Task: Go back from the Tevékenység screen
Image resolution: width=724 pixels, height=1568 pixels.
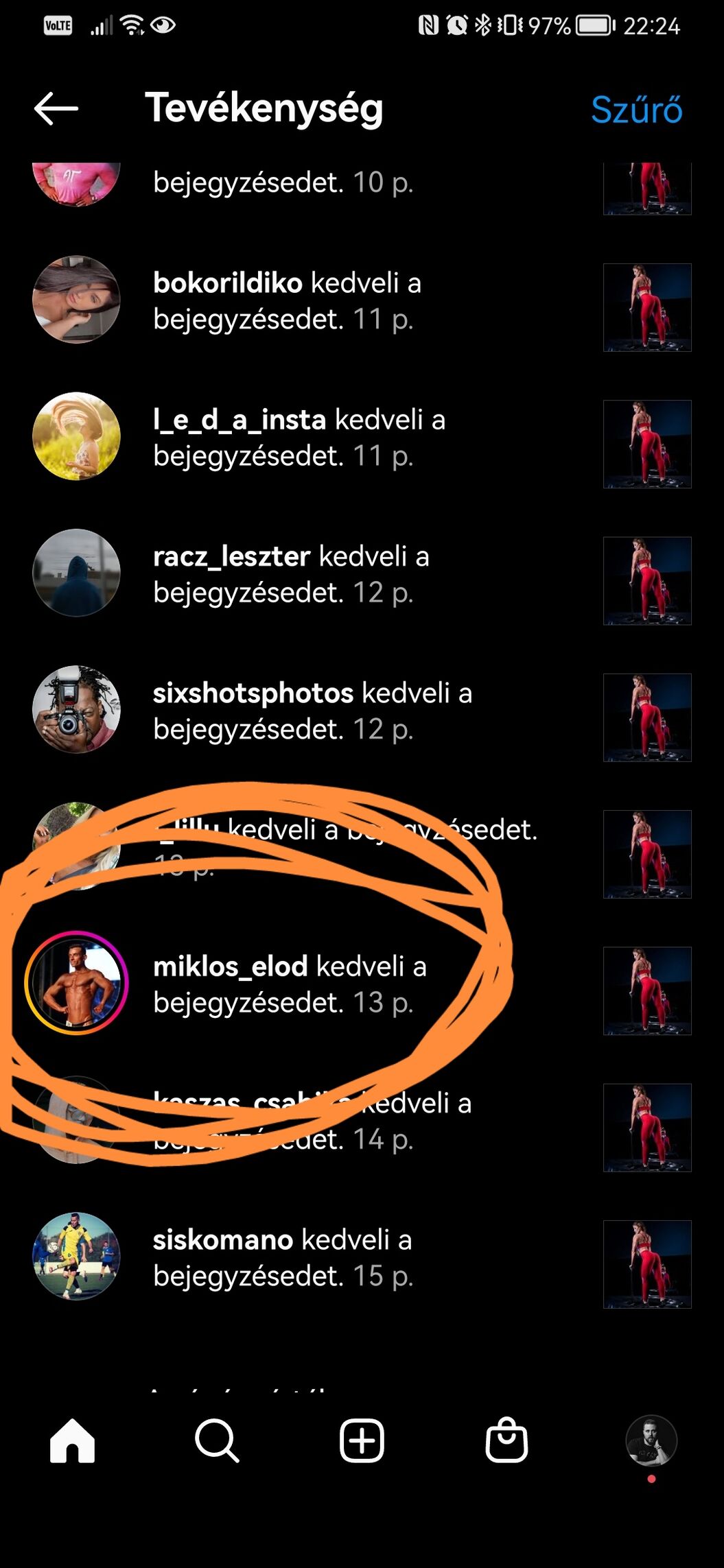Action: pyautogui.click(x=56, y=108)
